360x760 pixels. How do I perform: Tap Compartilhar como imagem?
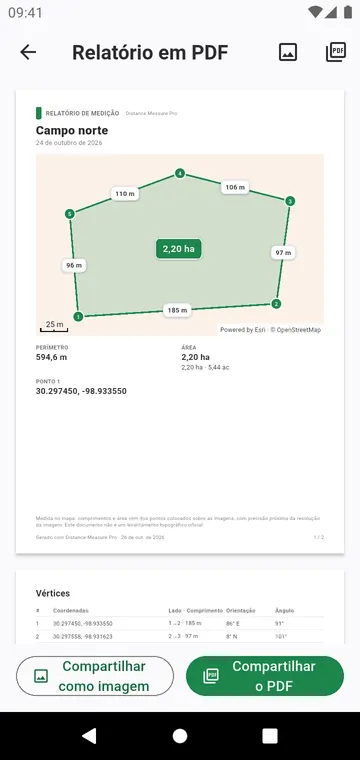95,676
